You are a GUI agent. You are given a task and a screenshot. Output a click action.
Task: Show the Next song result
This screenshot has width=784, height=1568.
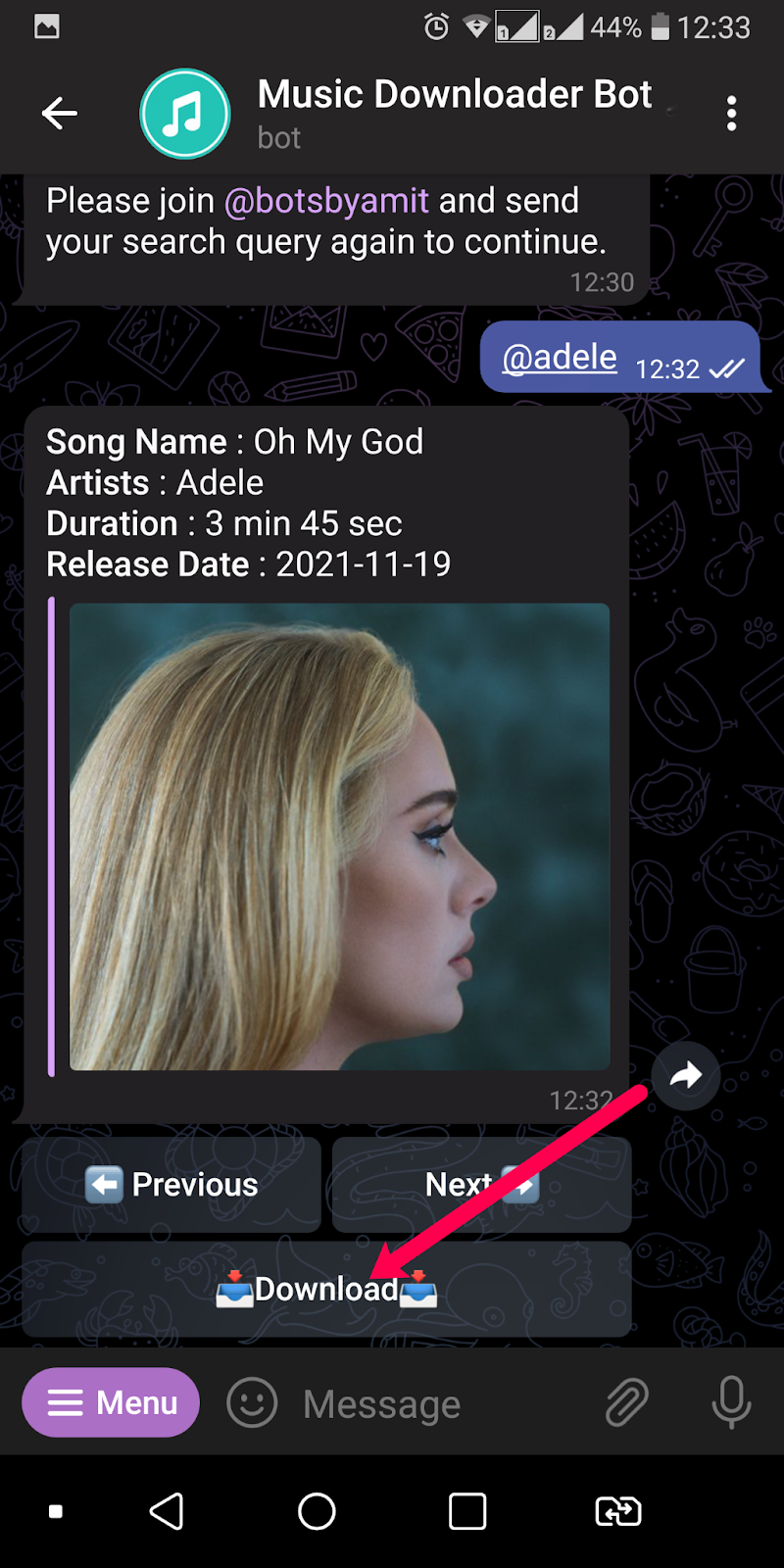(481, 1185)
